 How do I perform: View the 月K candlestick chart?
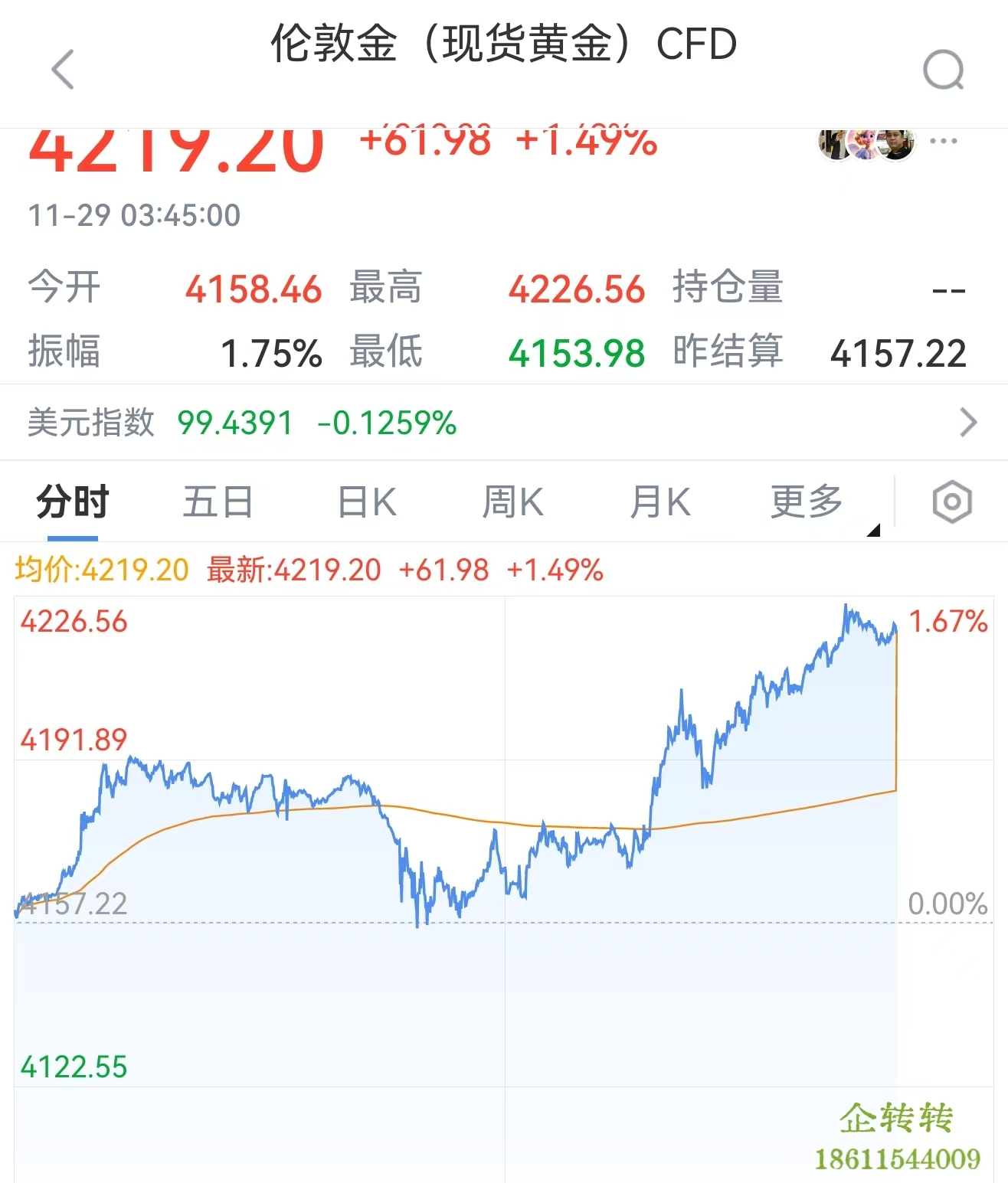[659, 503]
